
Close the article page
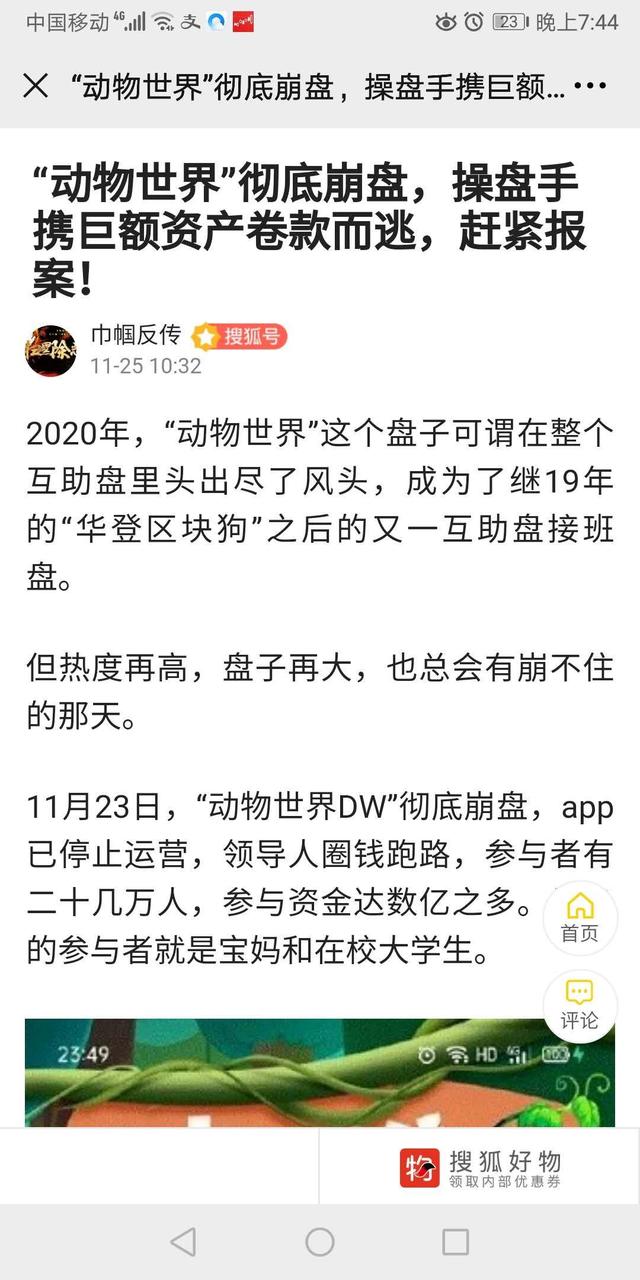tap(36, 86)
